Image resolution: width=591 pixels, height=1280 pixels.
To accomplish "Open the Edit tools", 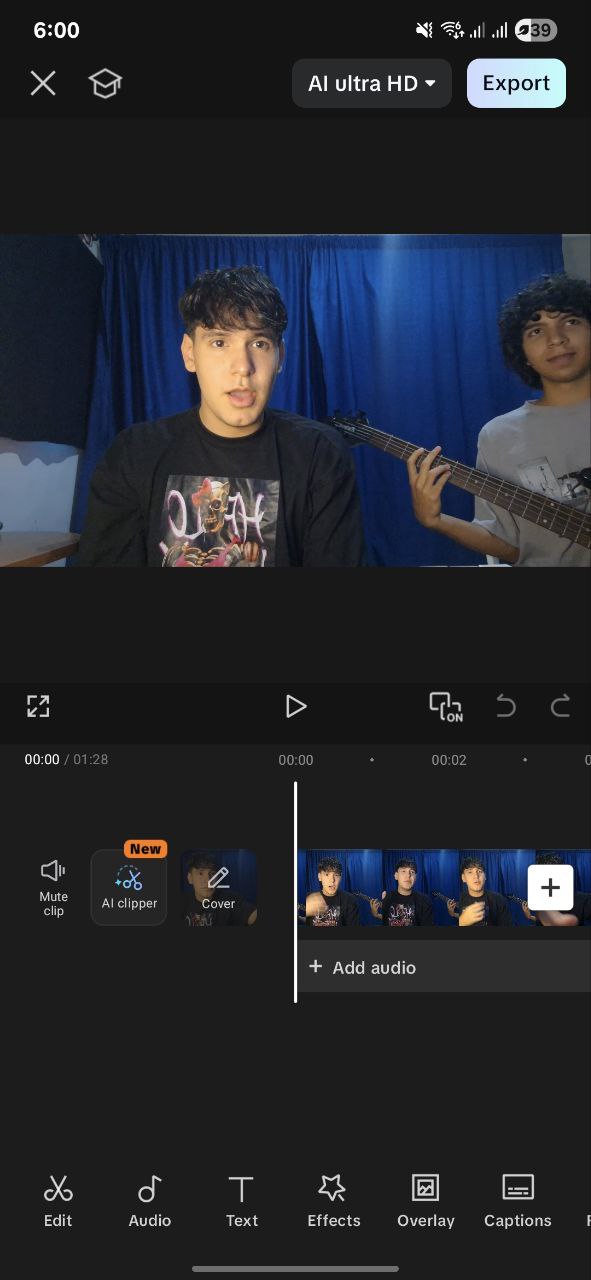I will click(x=58, y=1201).
